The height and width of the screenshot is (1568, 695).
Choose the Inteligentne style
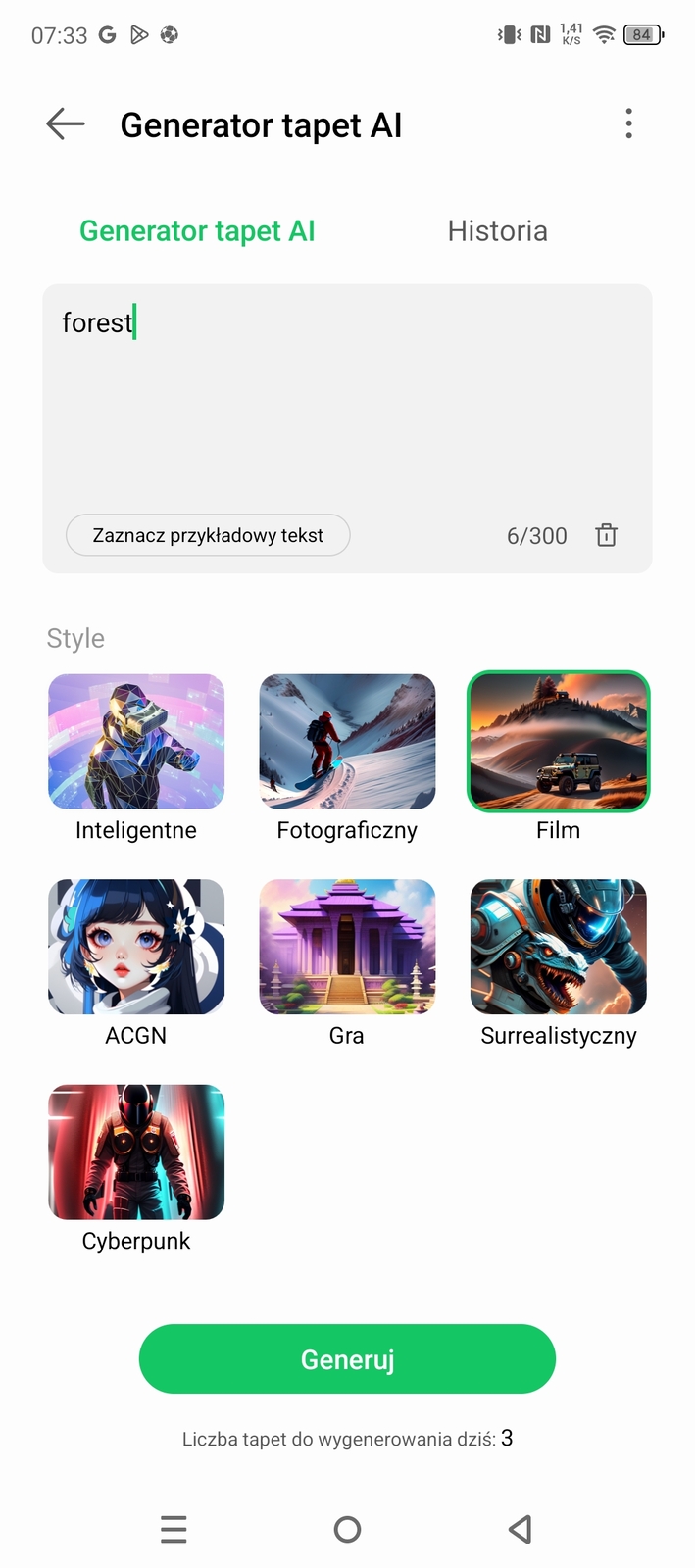click(136, 742)
